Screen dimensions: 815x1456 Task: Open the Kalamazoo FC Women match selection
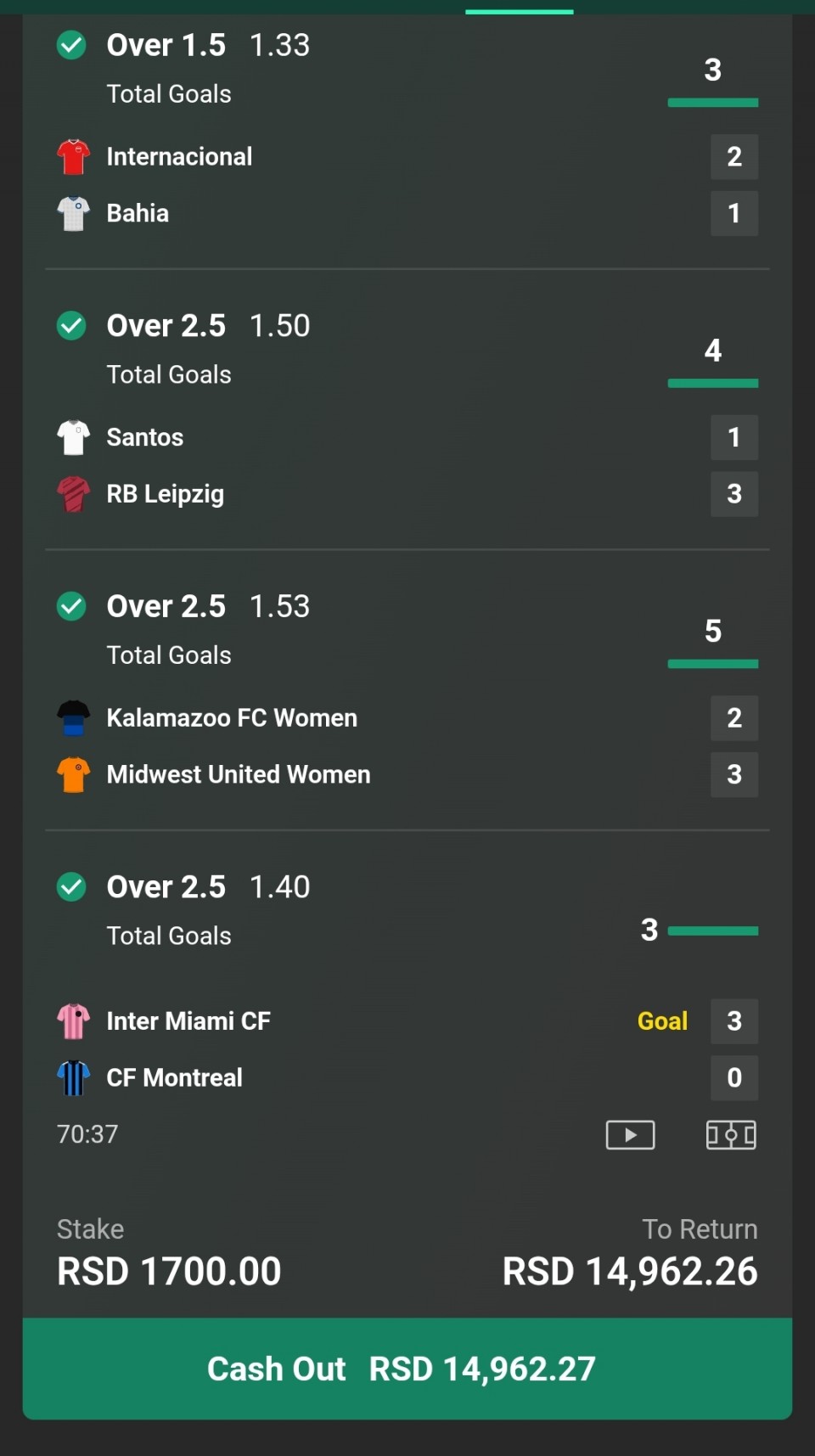(x=407, y=690)
